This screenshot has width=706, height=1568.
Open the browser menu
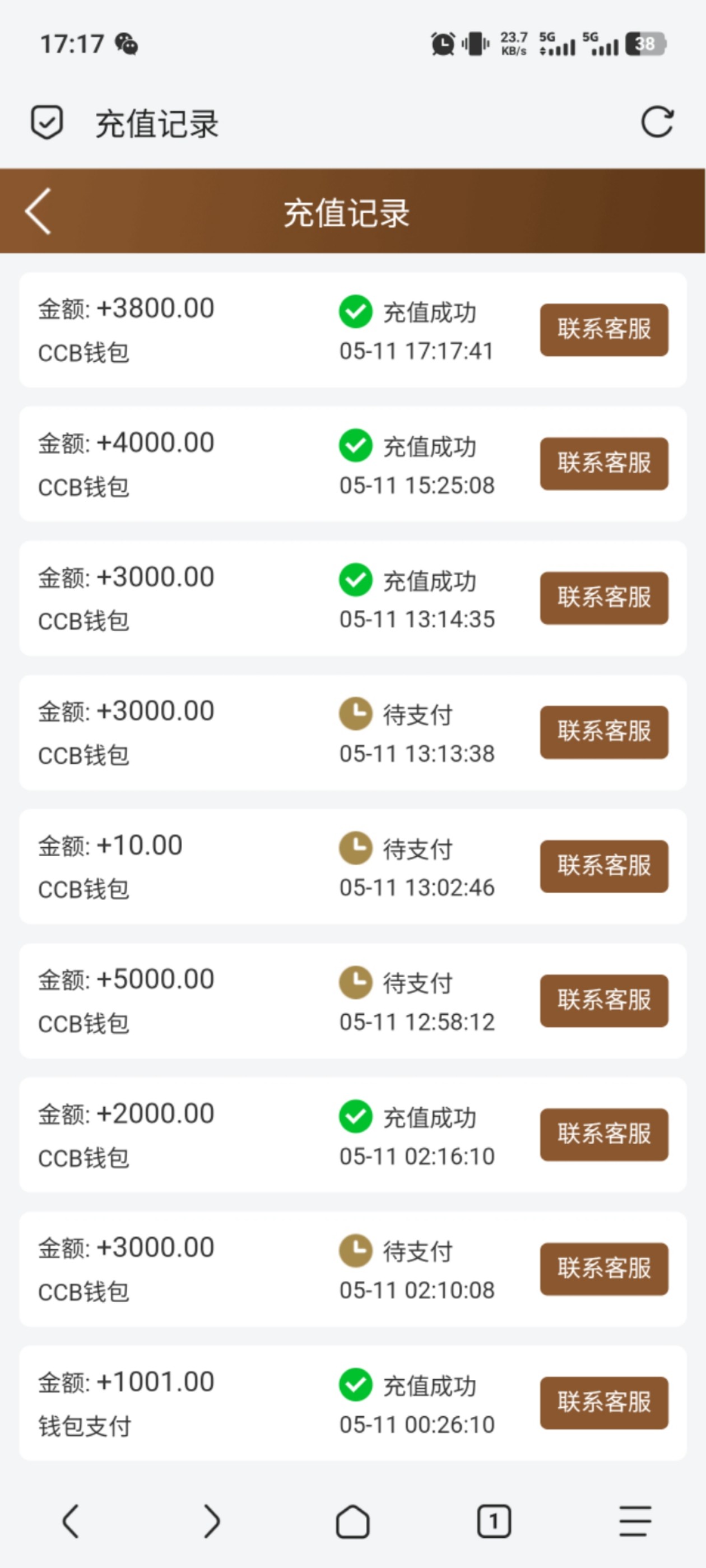[635, 1522]
